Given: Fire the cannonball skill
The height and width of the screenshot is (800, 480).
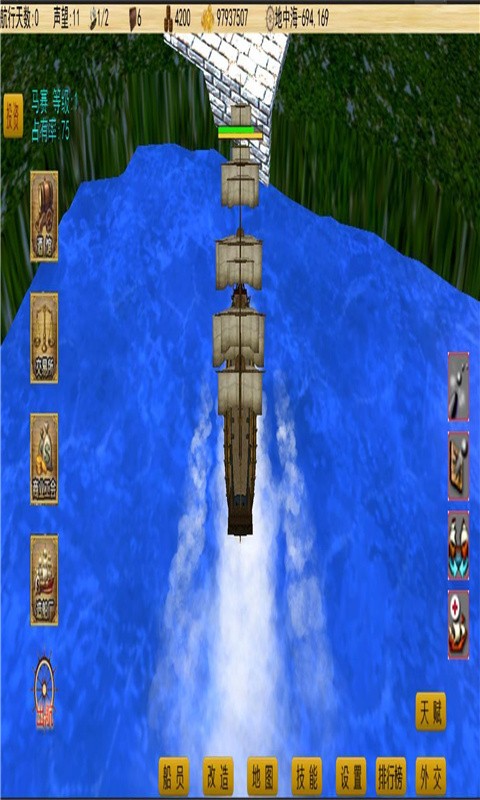Looking at the screenshot, I should [x=458, y=386].
